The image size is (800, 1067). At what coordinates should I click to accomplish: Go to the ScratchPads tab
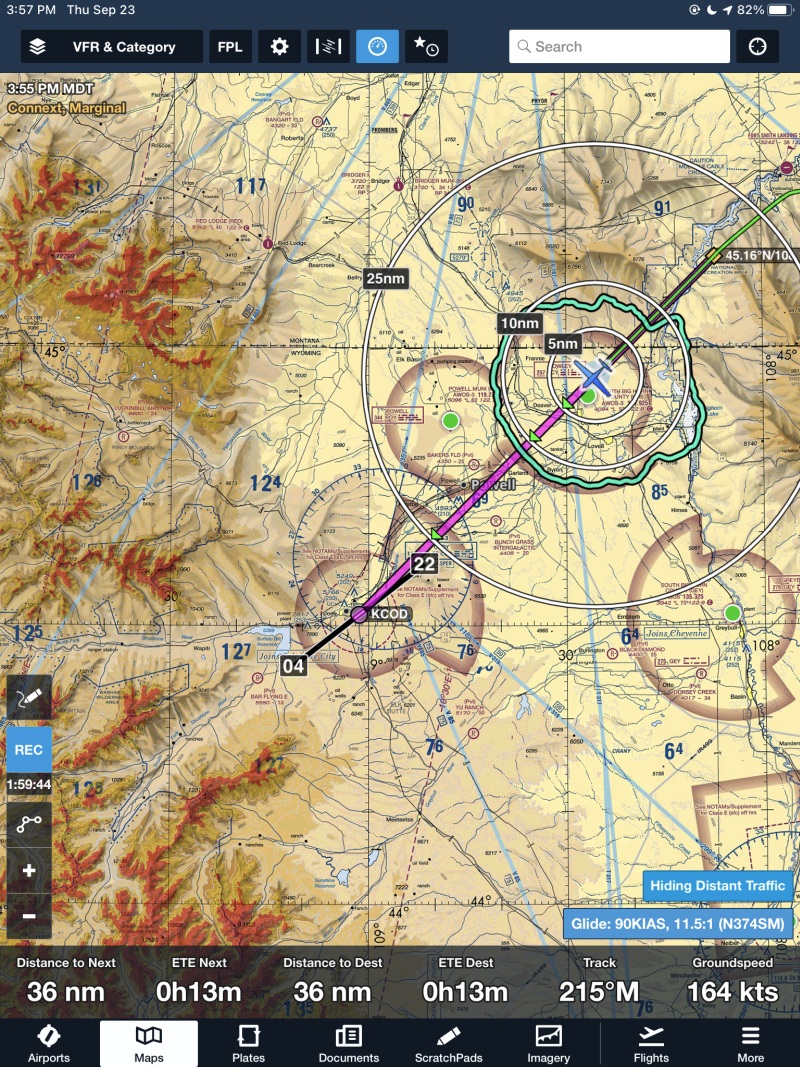coord(448,1043)
